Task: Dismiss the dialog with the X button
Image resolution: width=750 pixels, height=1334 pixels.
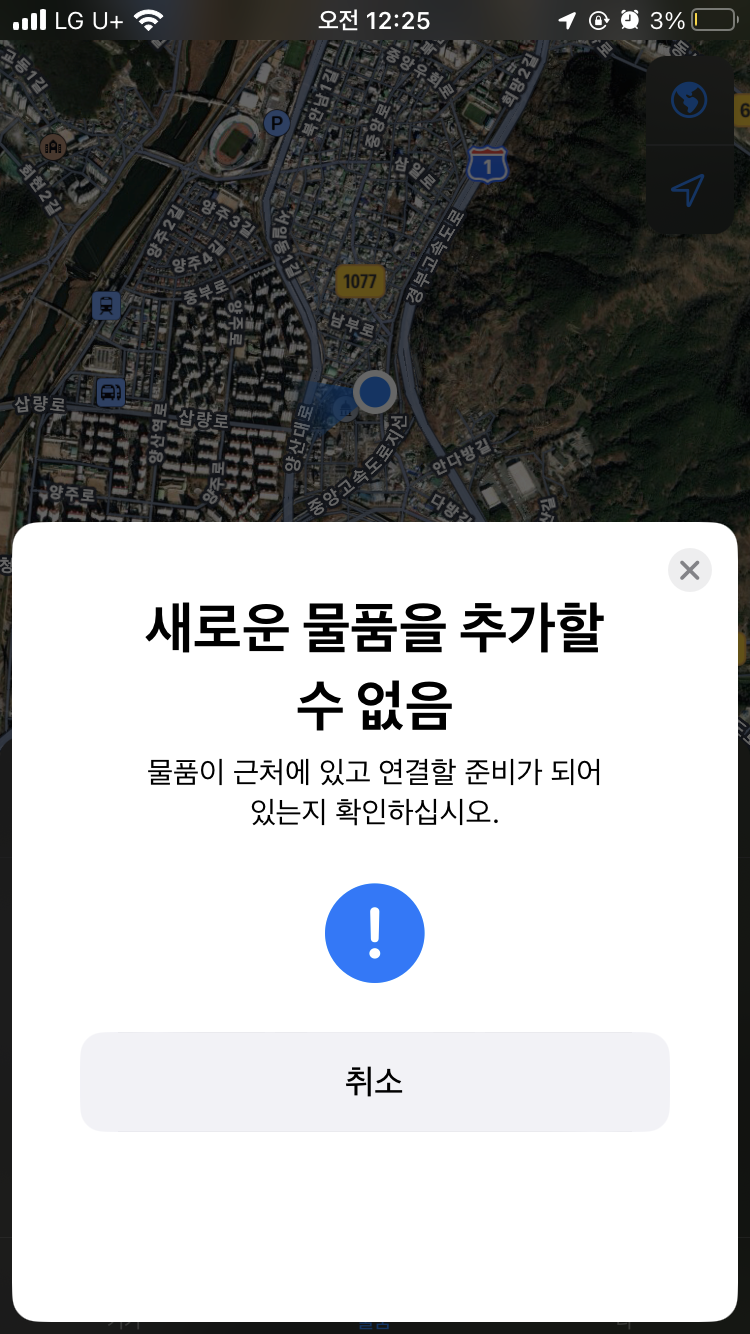Action: pyautogui.click(x=689, y=570)
